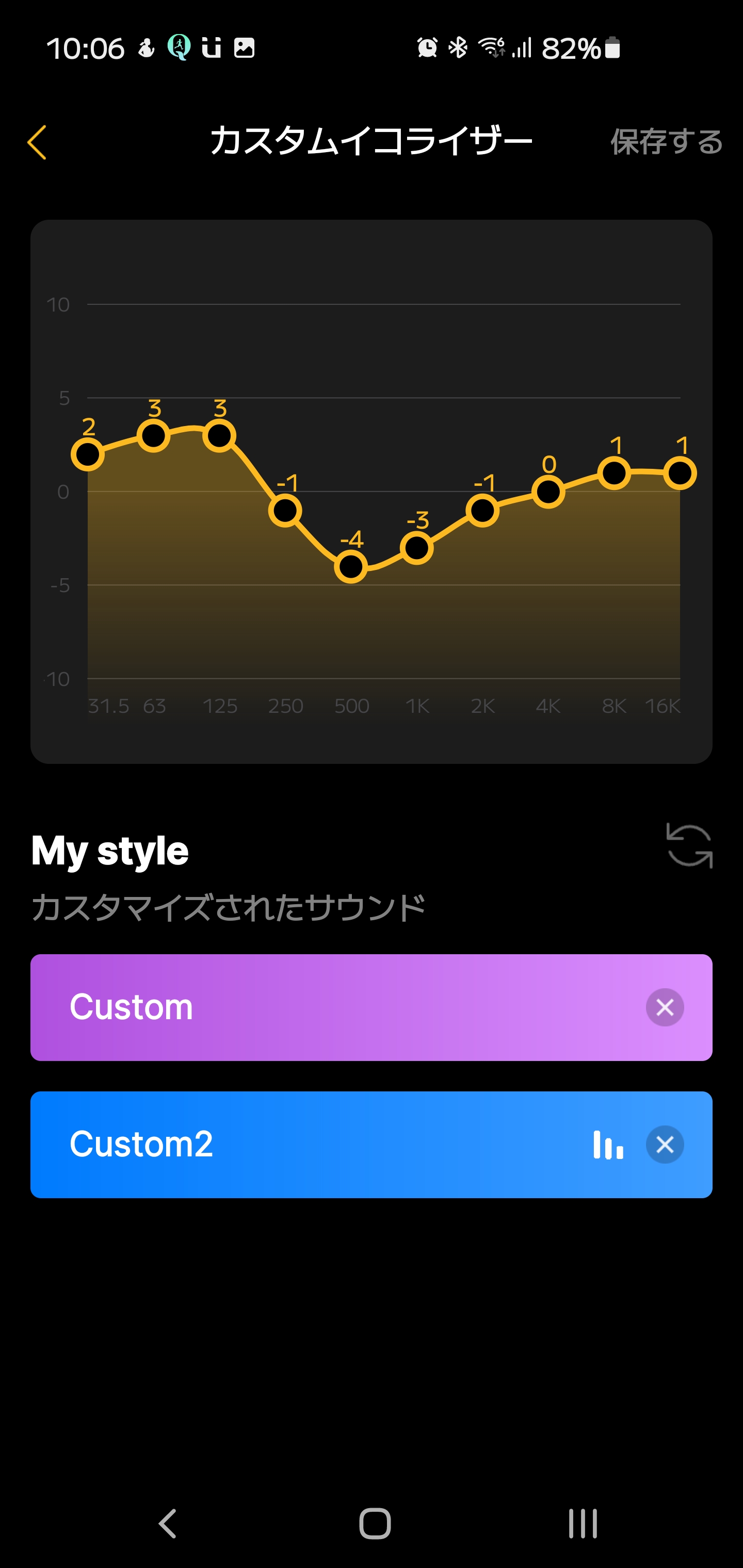
Task: Go to the system home screen
Action: click(x=375, y=1524)
